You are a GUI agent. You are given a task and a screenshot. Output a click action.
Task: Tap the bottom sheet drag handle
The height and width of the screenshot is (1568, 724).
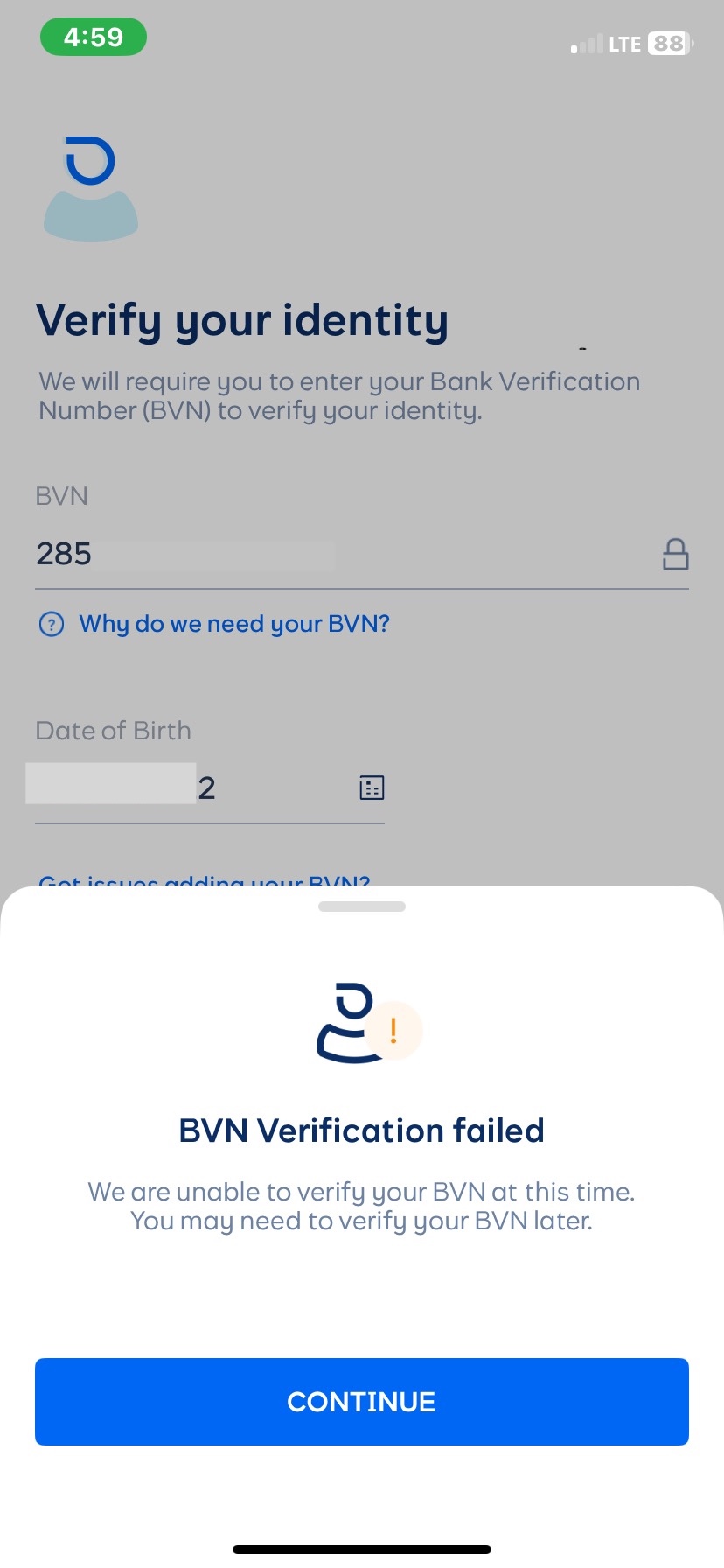(x=361, y=906)
